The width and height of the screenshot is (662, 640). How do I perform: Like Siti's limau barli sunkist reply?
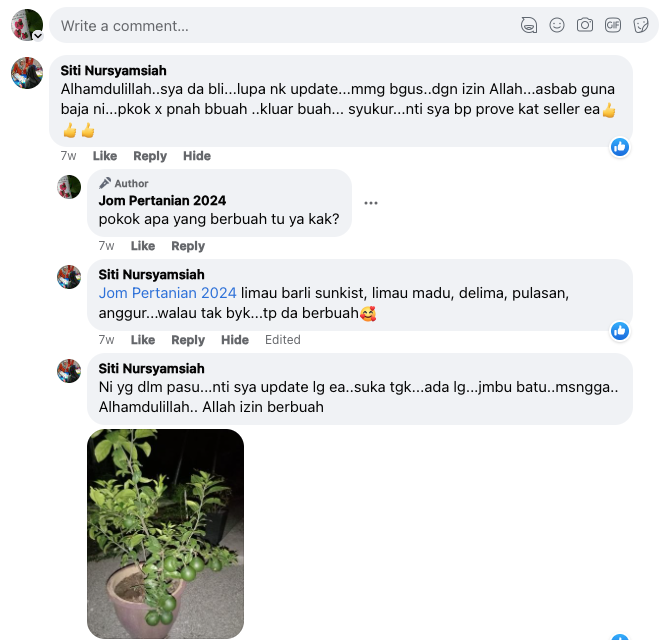click(x=143, y=340)
